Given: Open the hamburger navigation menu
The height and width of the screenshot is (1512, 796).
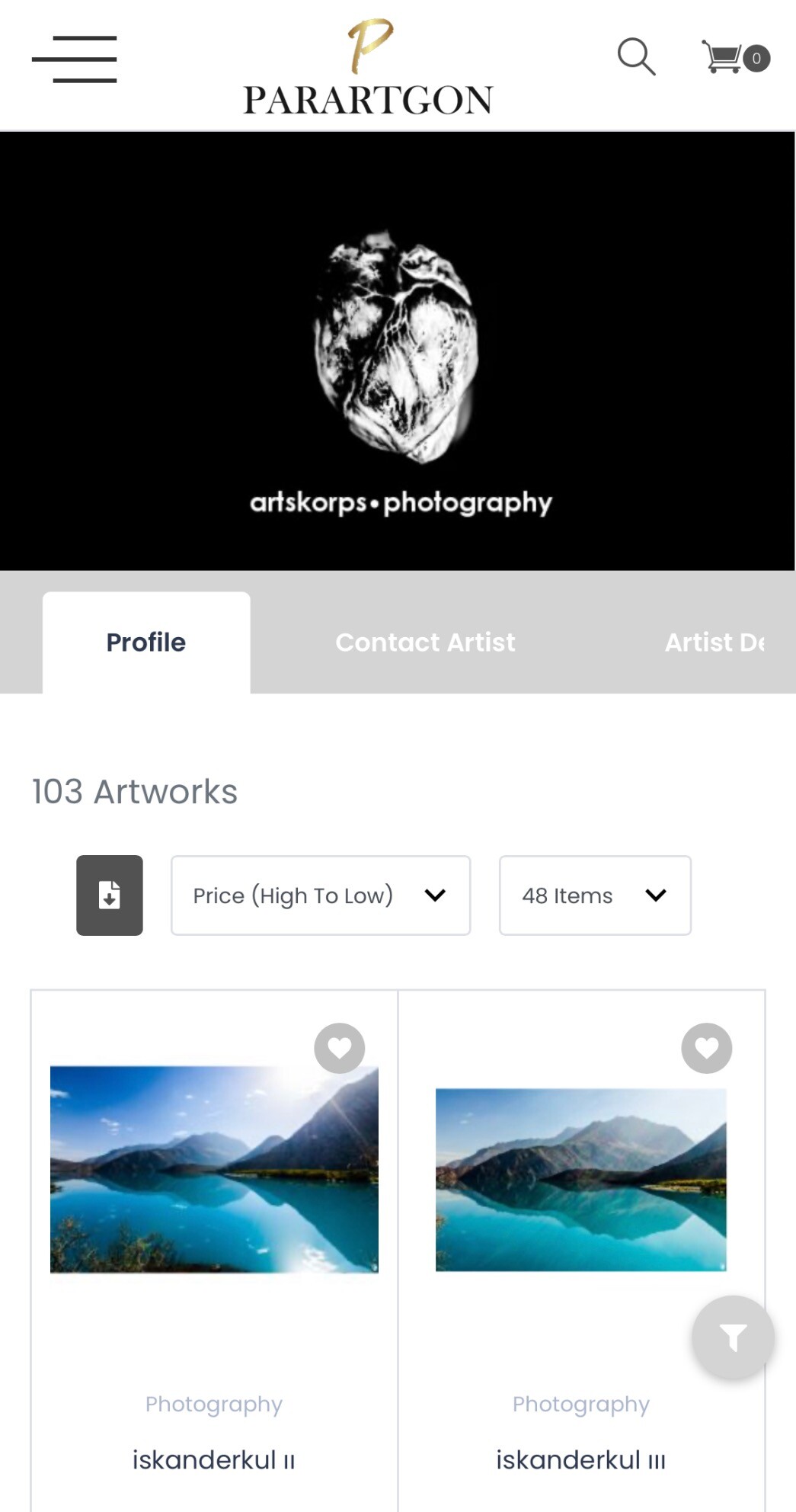Looking at the screenshot, I should point(74,59).
